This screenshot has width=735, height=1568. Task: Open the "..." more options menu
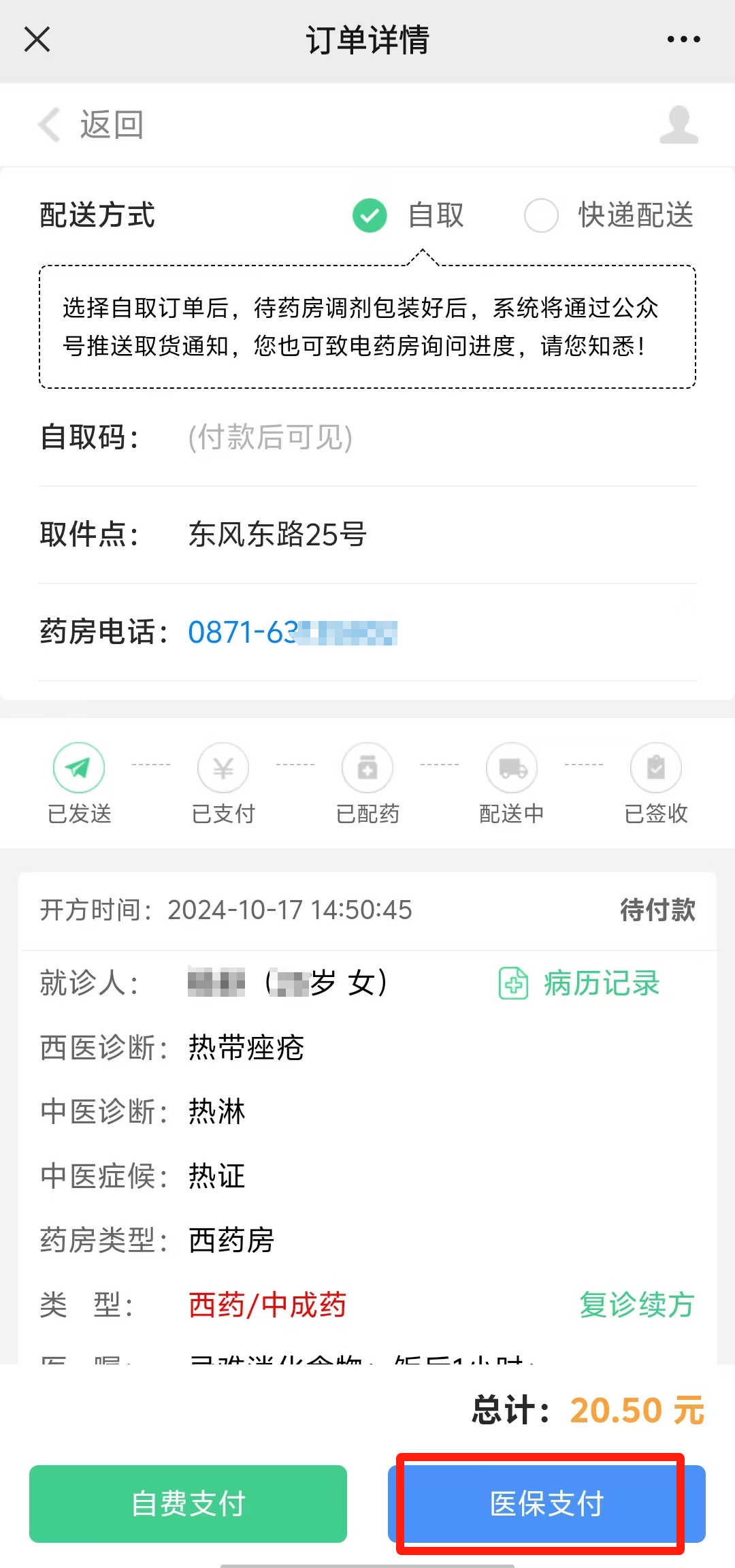683,39
